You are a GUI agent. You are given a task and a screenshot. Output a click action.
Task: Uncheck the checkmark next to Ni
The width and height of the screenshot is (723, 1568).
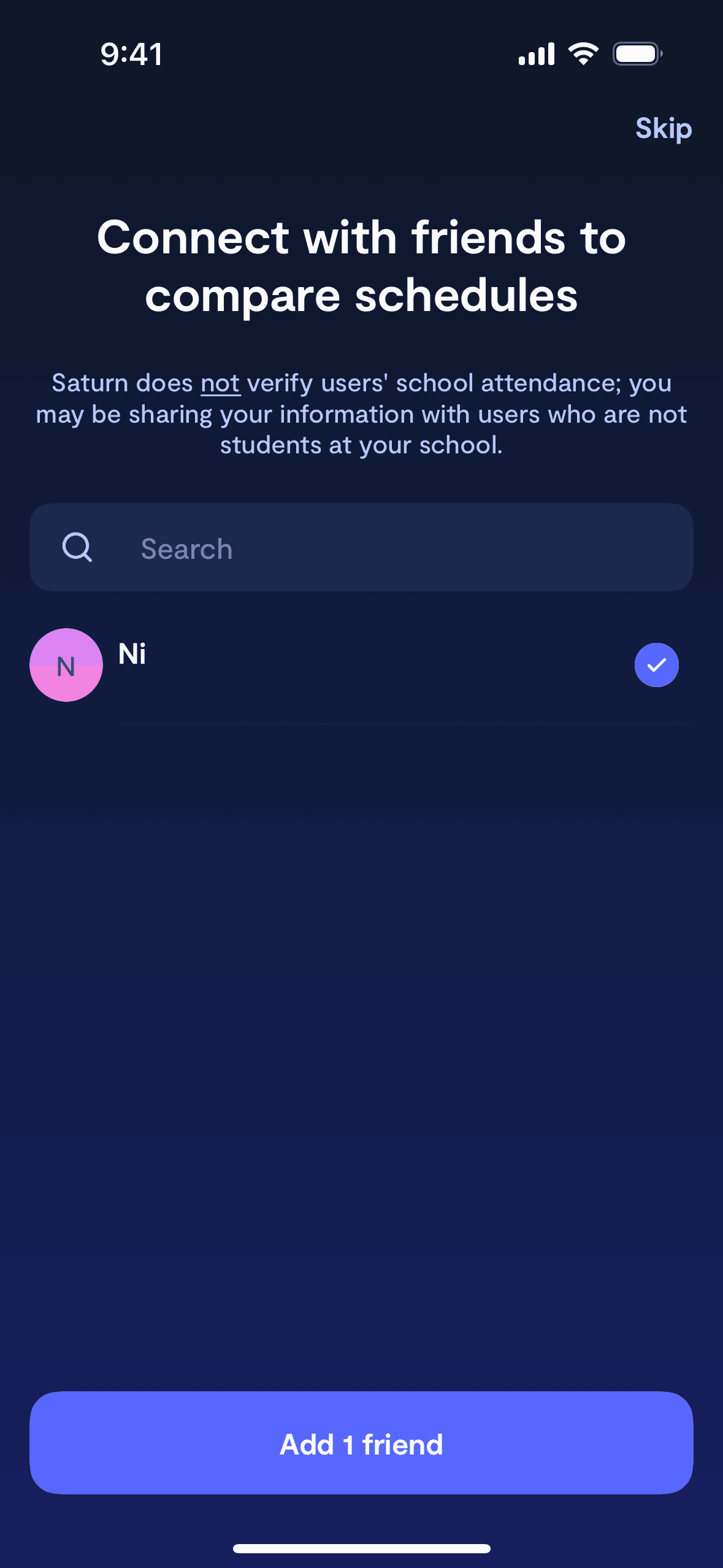click(656, 665)
